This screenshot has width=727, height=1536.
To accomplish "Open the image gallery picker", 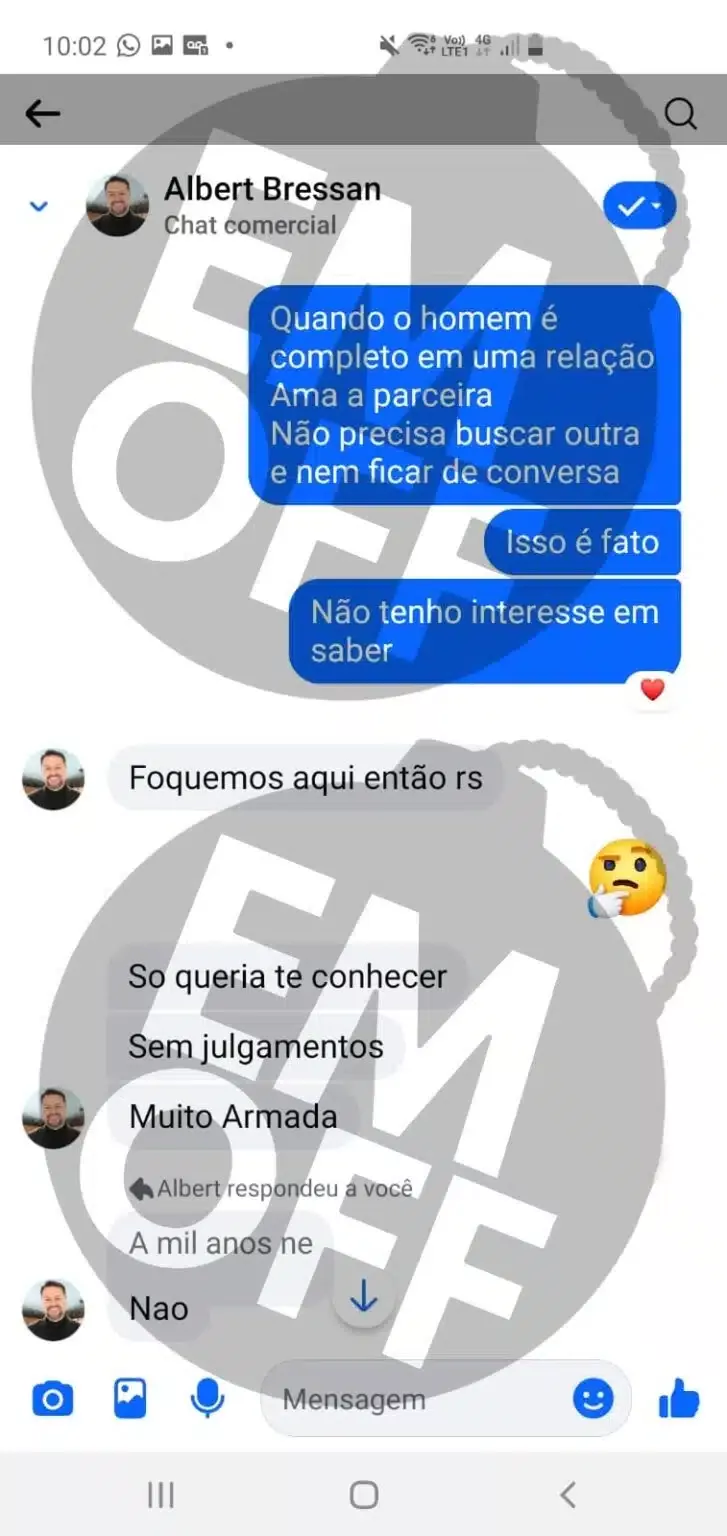I will coord(130,1398).
